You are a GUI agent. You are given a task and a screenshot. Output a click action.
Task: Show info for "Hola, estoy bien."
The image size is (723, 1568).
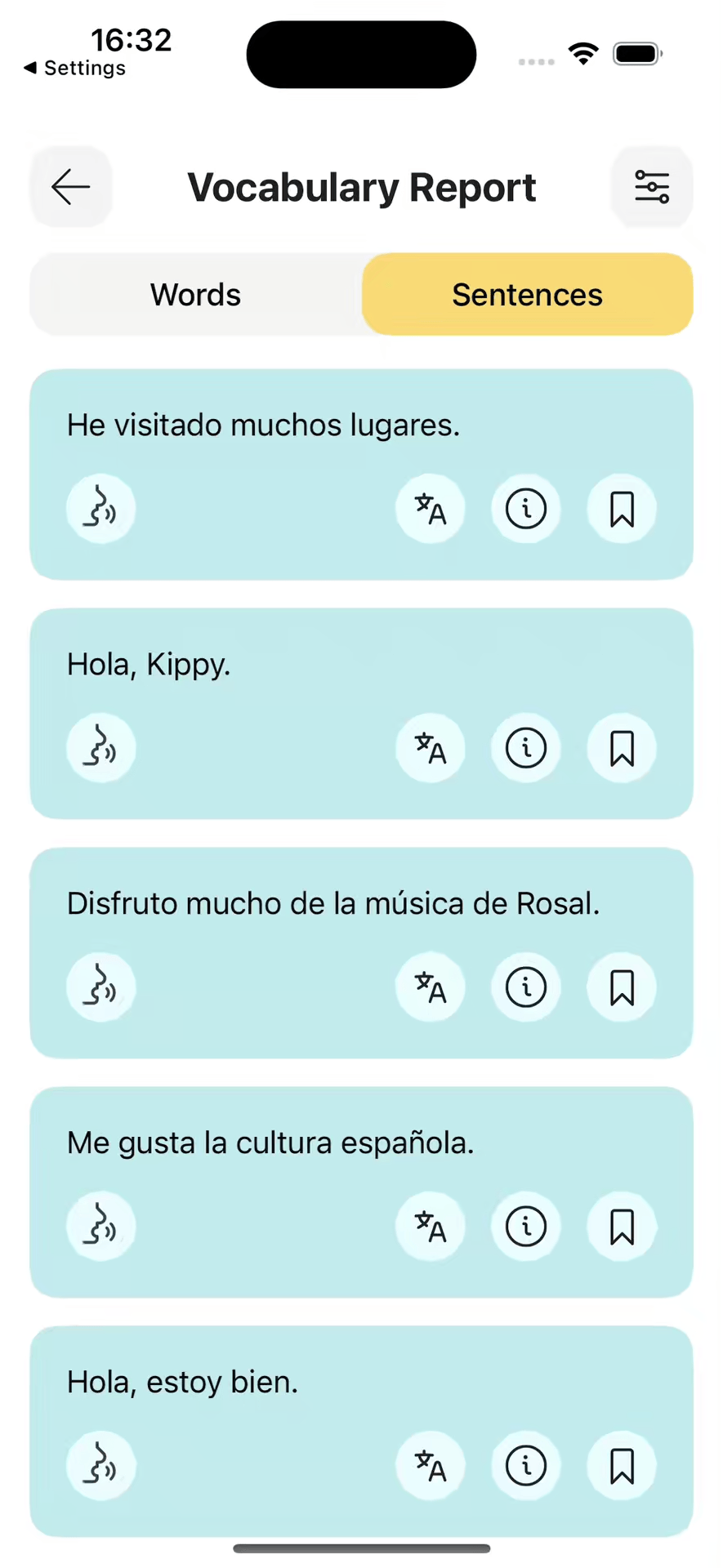(525, 1466)
